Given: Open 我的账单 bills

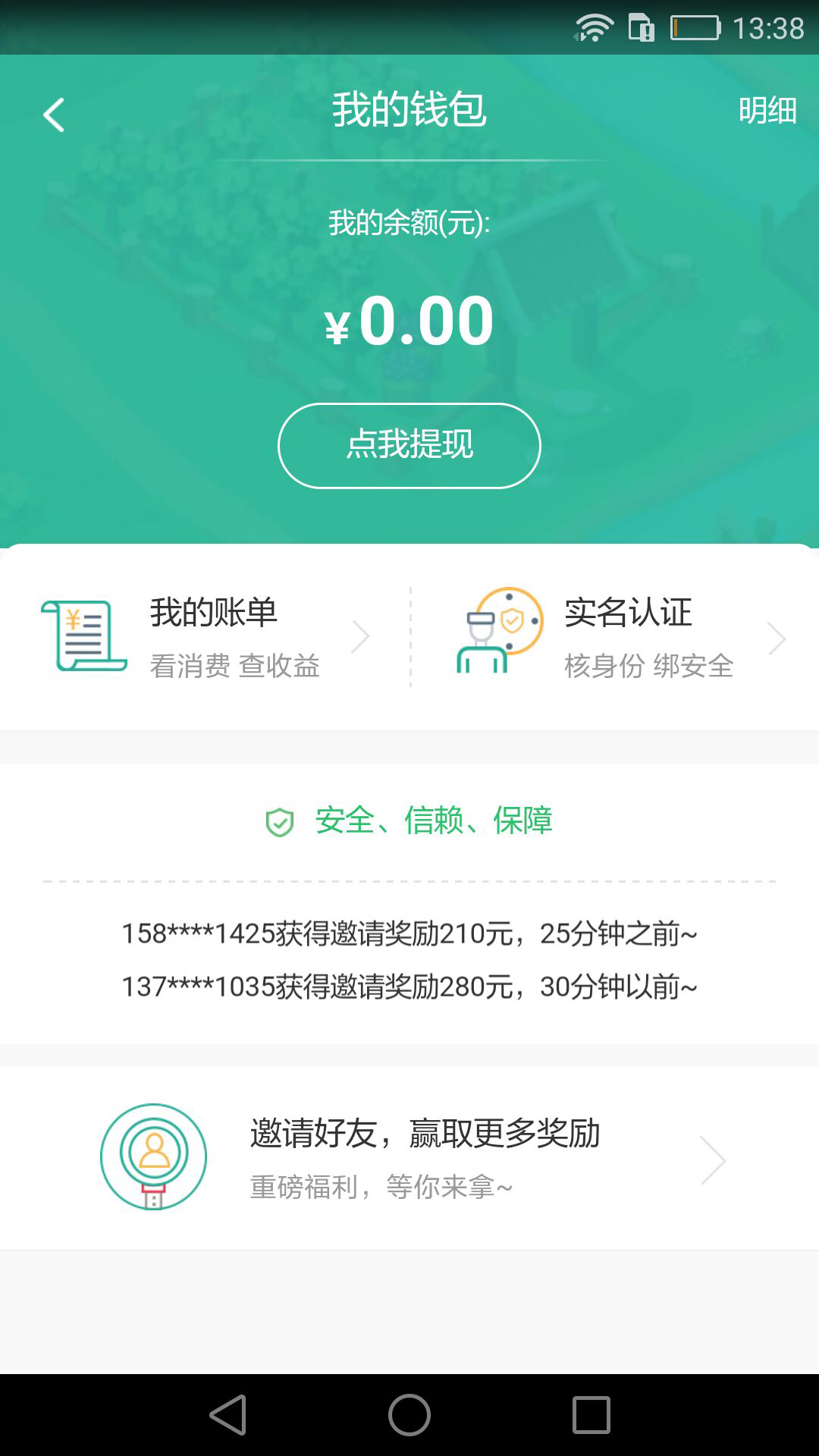Looking at the screenshot, I should [205, 637].
